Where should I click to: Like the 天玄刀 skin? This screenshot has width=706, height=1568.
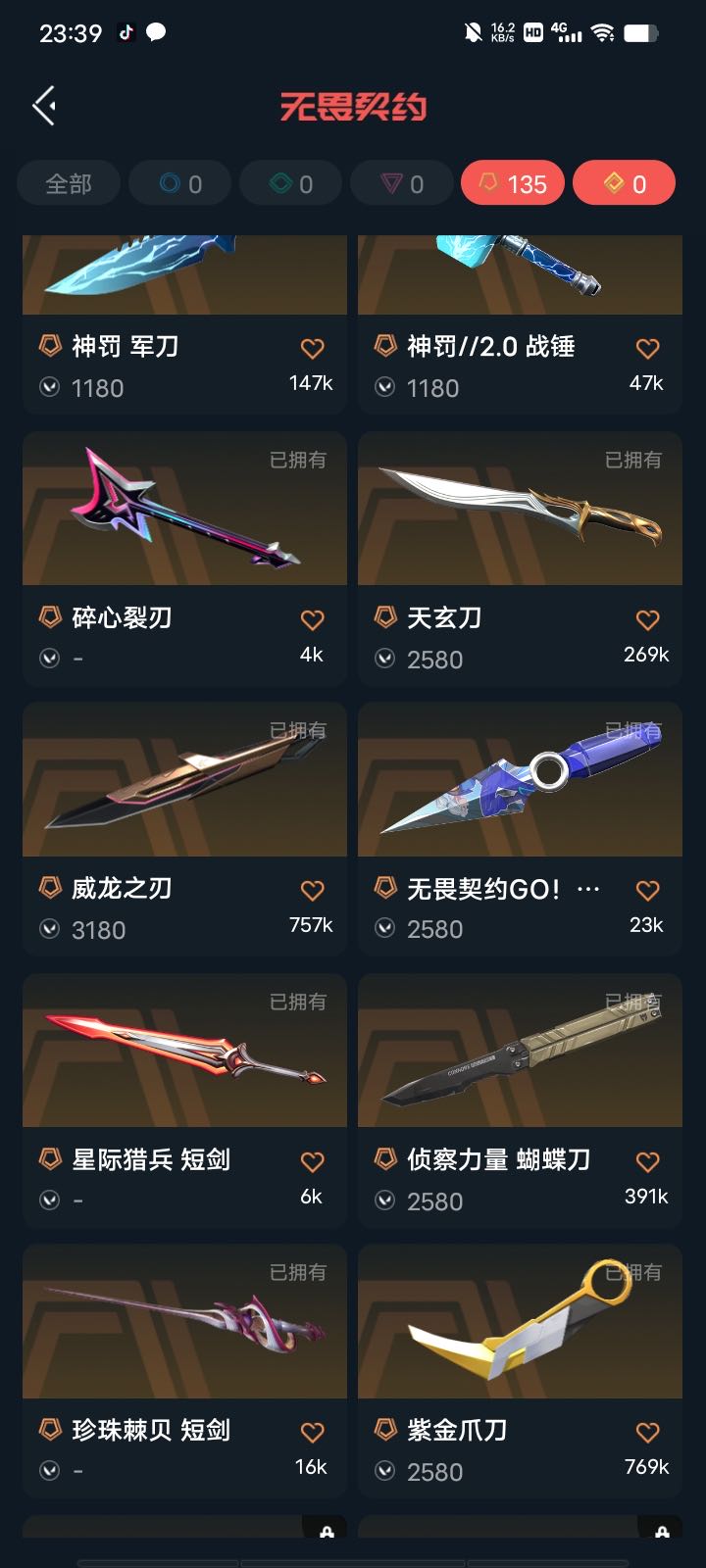(x=647, y=619)
